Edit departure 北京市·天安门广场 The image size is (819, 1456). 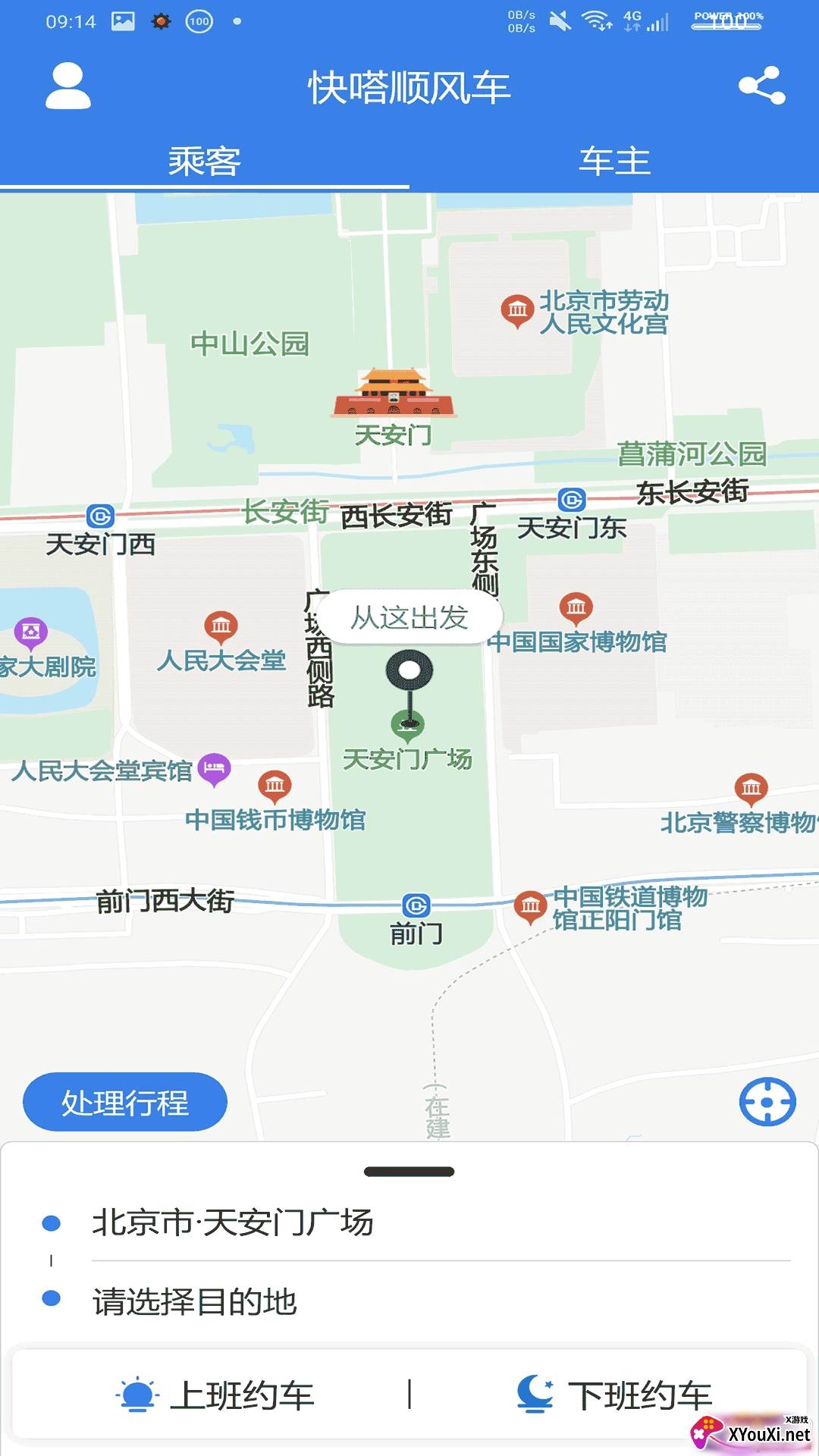440,1222
